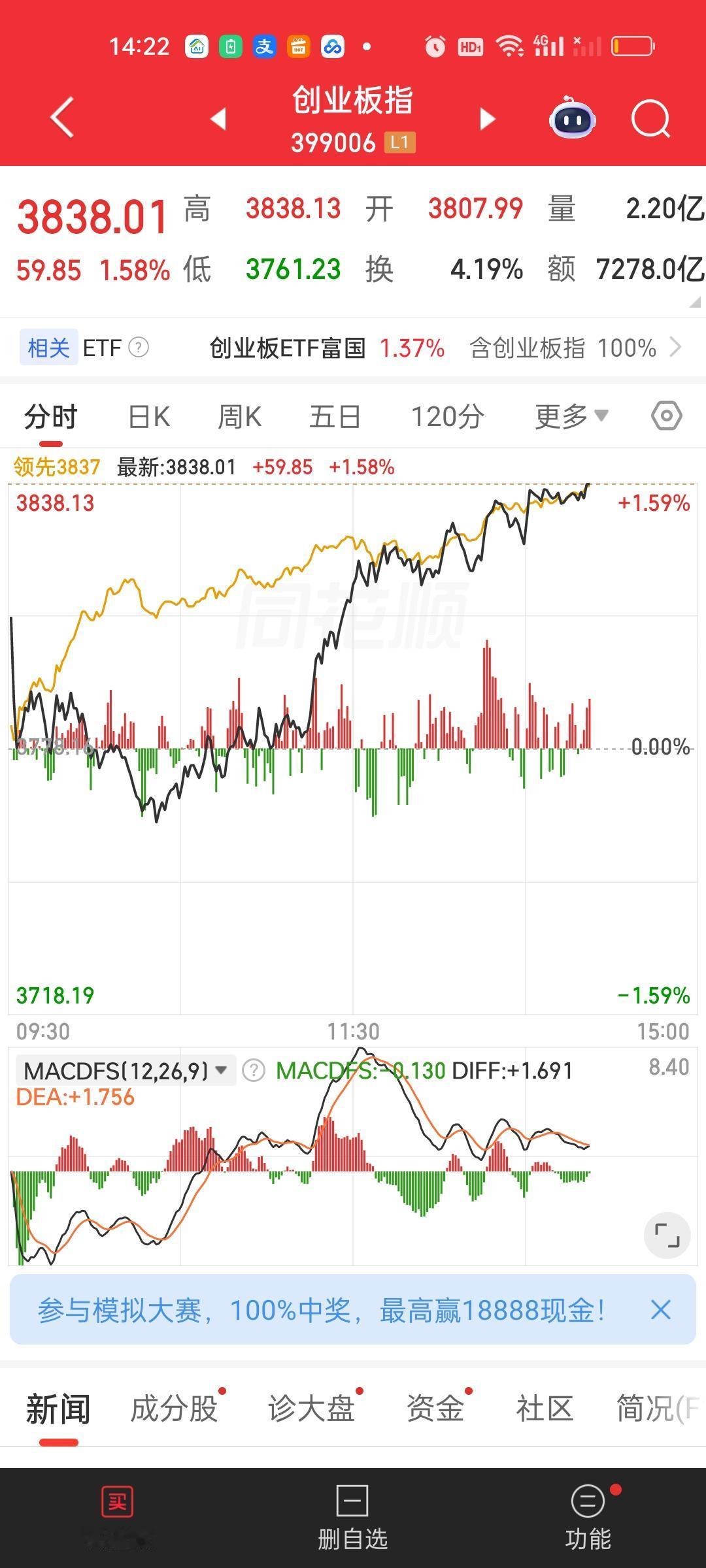
Task: Change the MACDFS(12,26,9) indicator dropdown
Action: [126, 1071]
